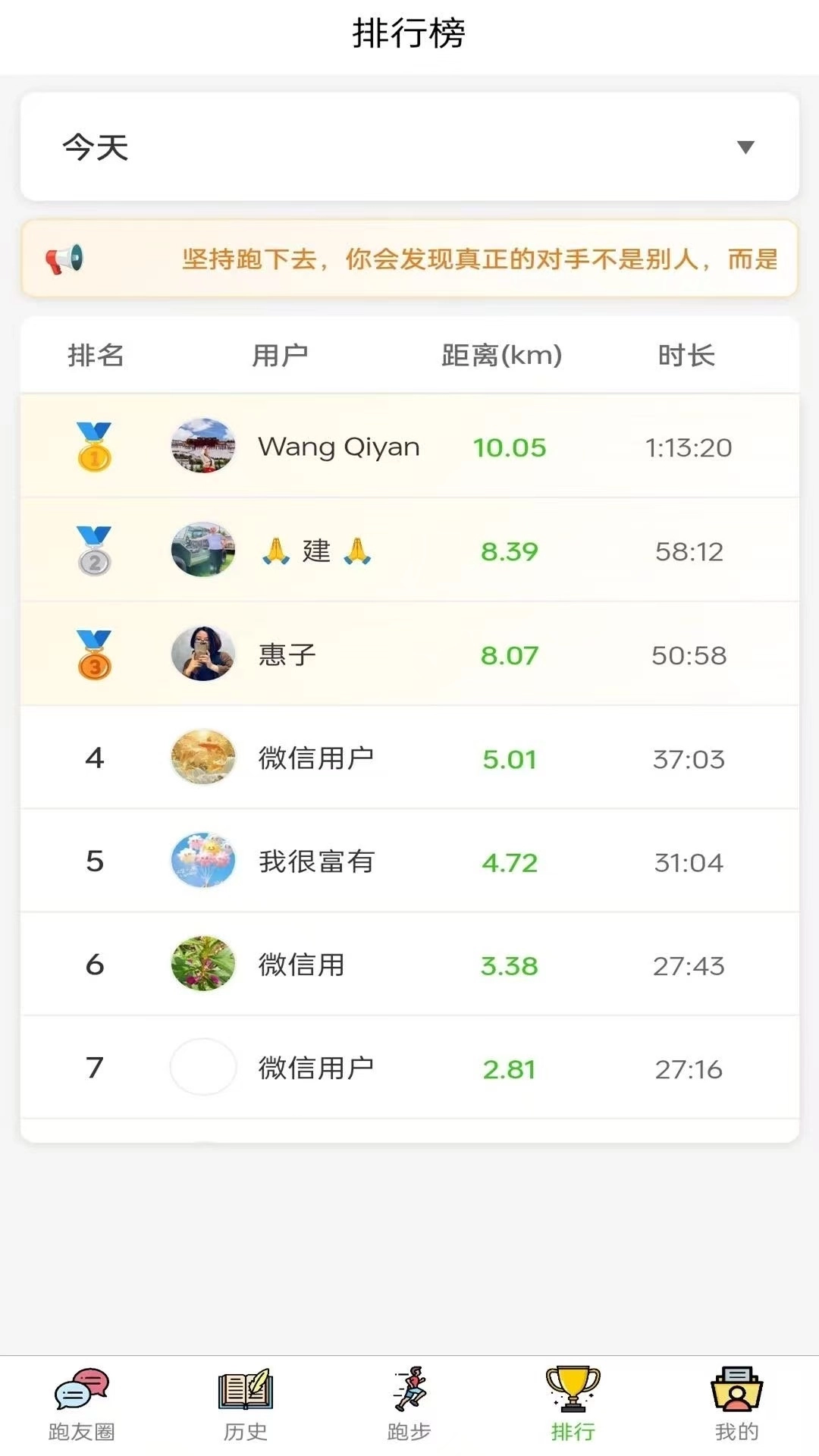Select the 距离(km) column header

coord(499,355)
